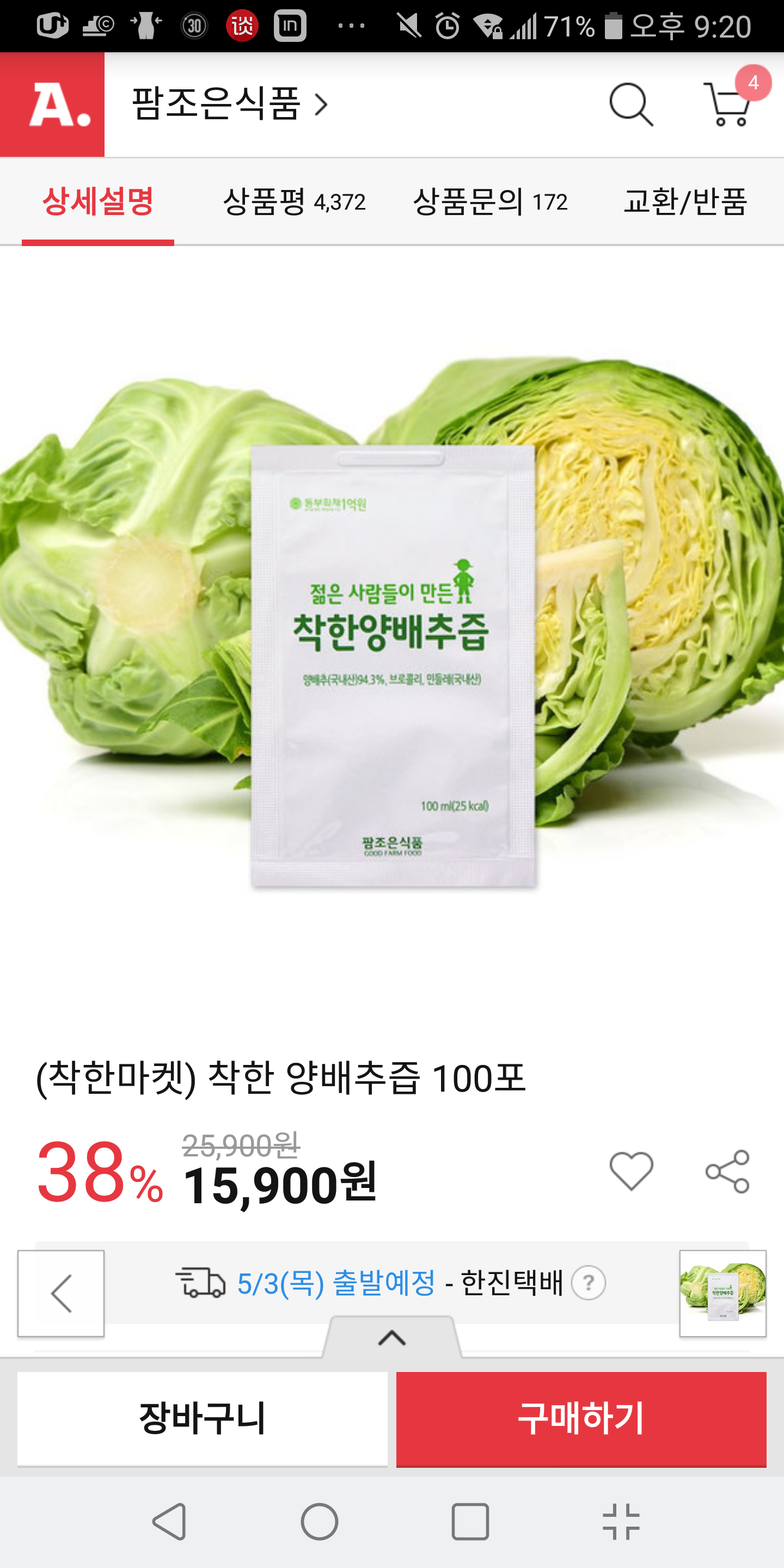Expand the purchase options panel
Screen dimensions: 784x1568
pyautogui.click(x=392, y=1337)
